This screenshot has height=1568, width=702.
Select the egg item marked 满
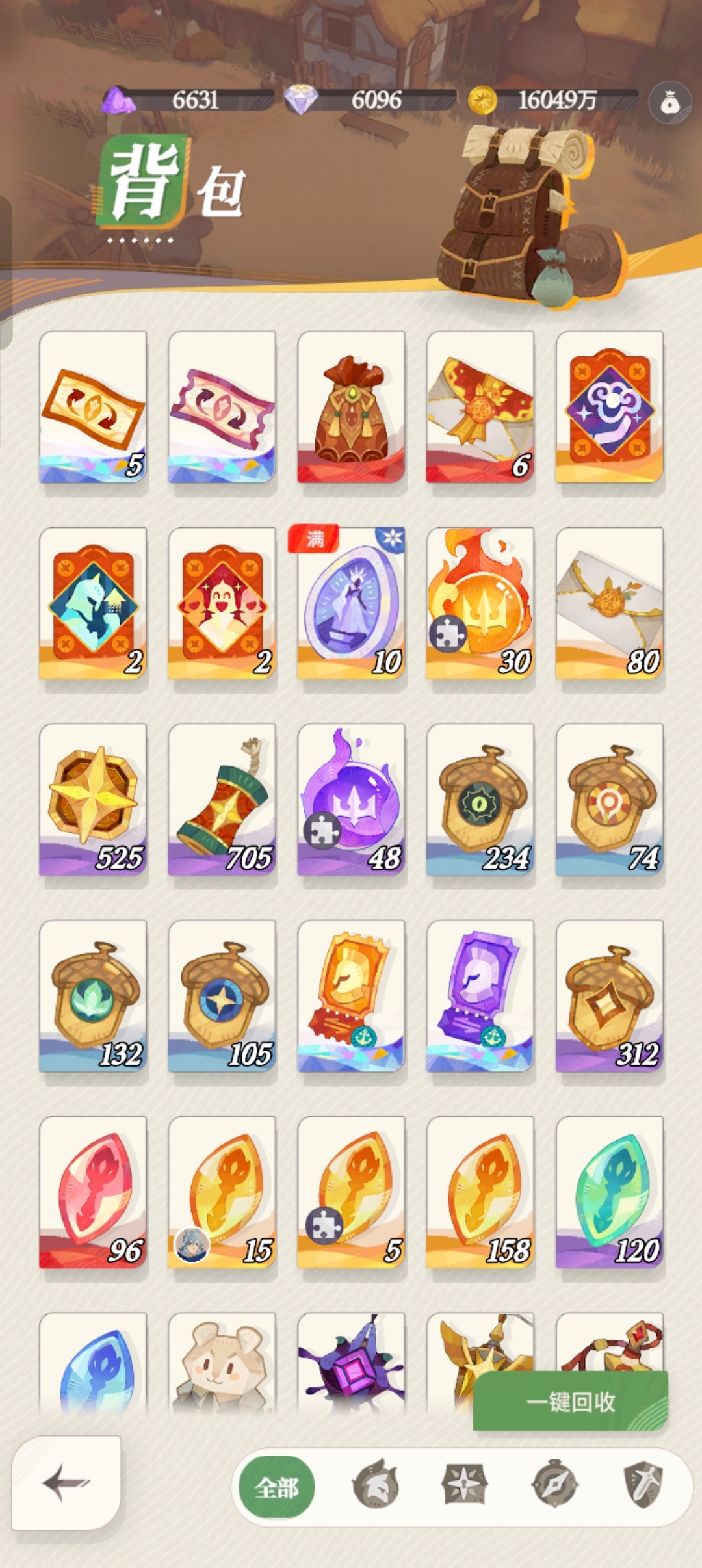351,603
